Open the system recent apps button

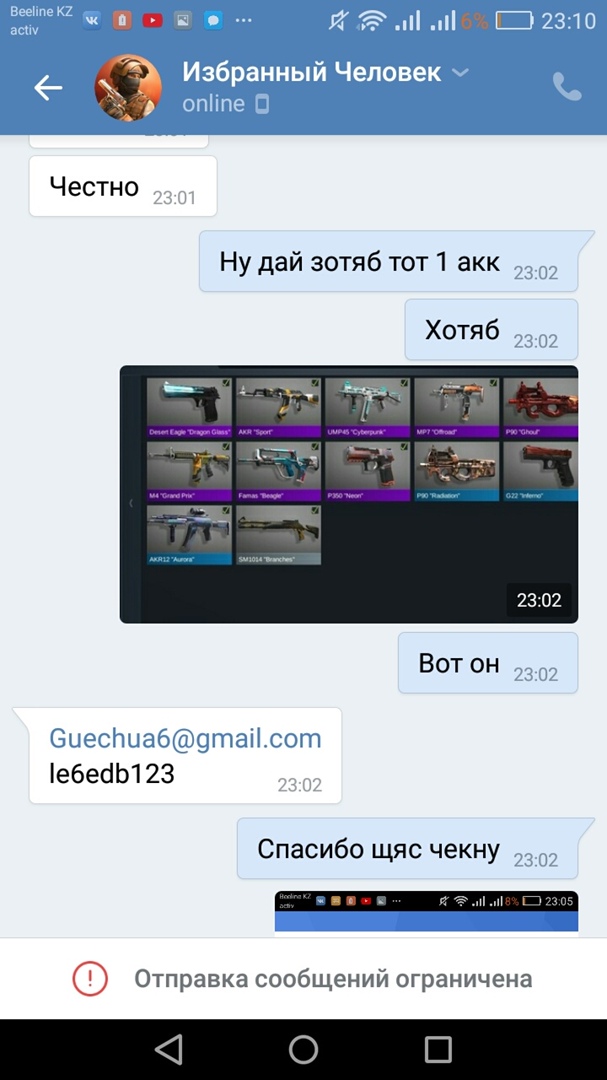438,1049
